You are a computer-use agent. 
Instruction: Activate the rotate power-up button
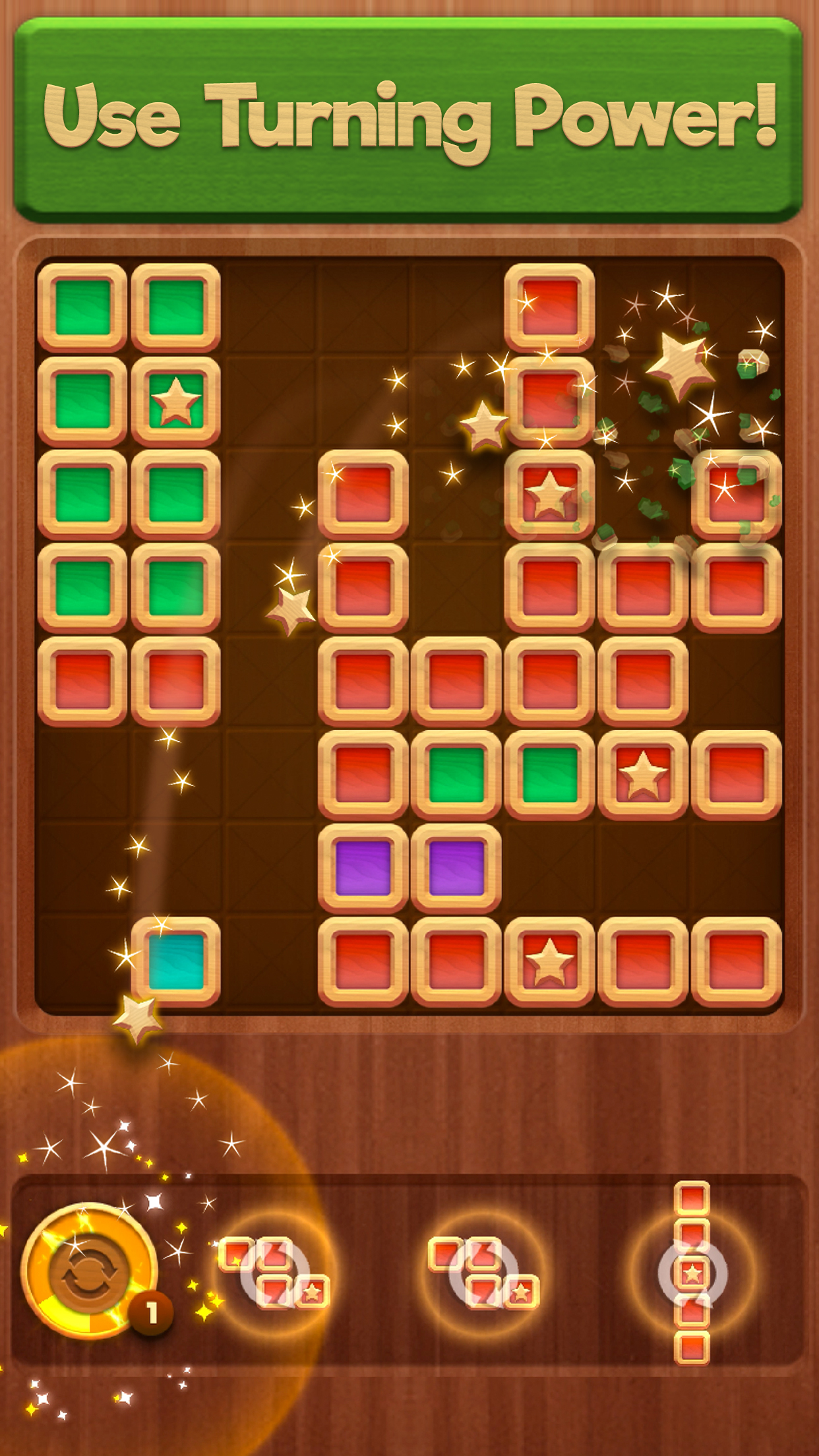(x=89, y=1271)
